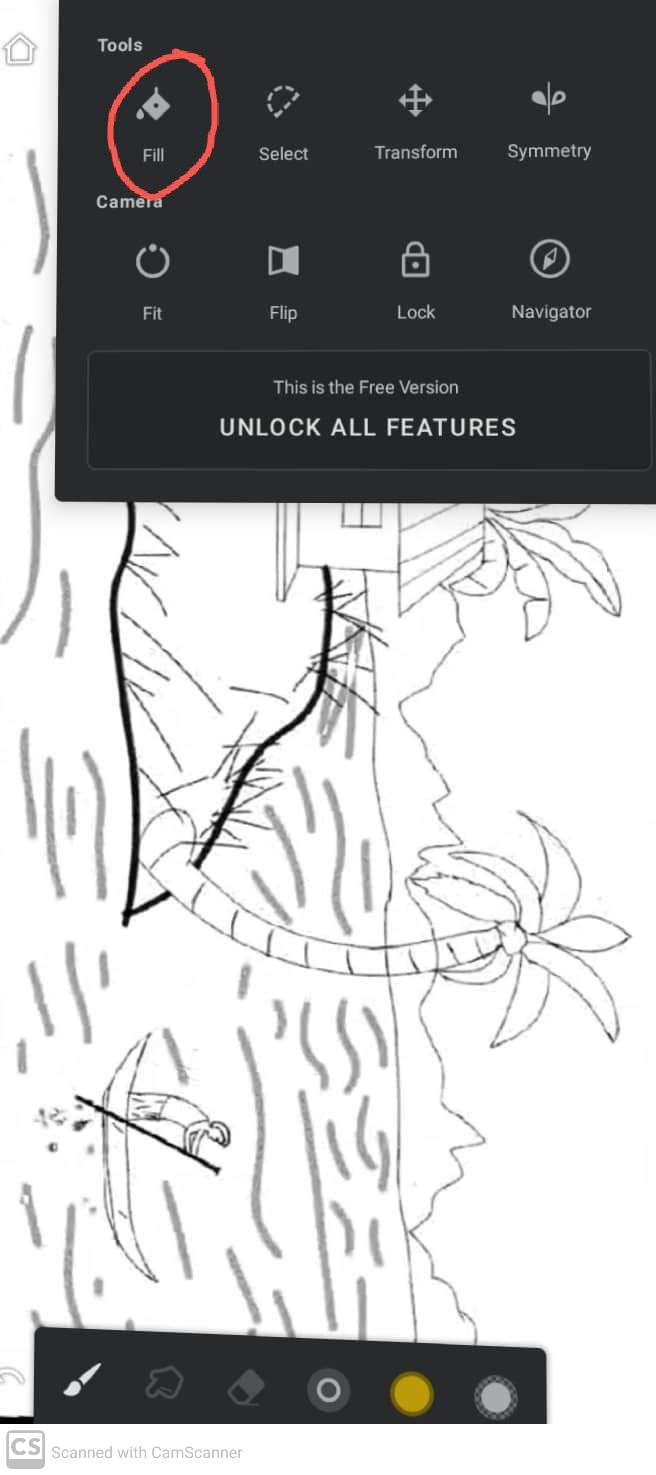This screenshot has height=1475, width=656.
Task: Open the yellow color swatch
Action: (x=411, y=1393)
